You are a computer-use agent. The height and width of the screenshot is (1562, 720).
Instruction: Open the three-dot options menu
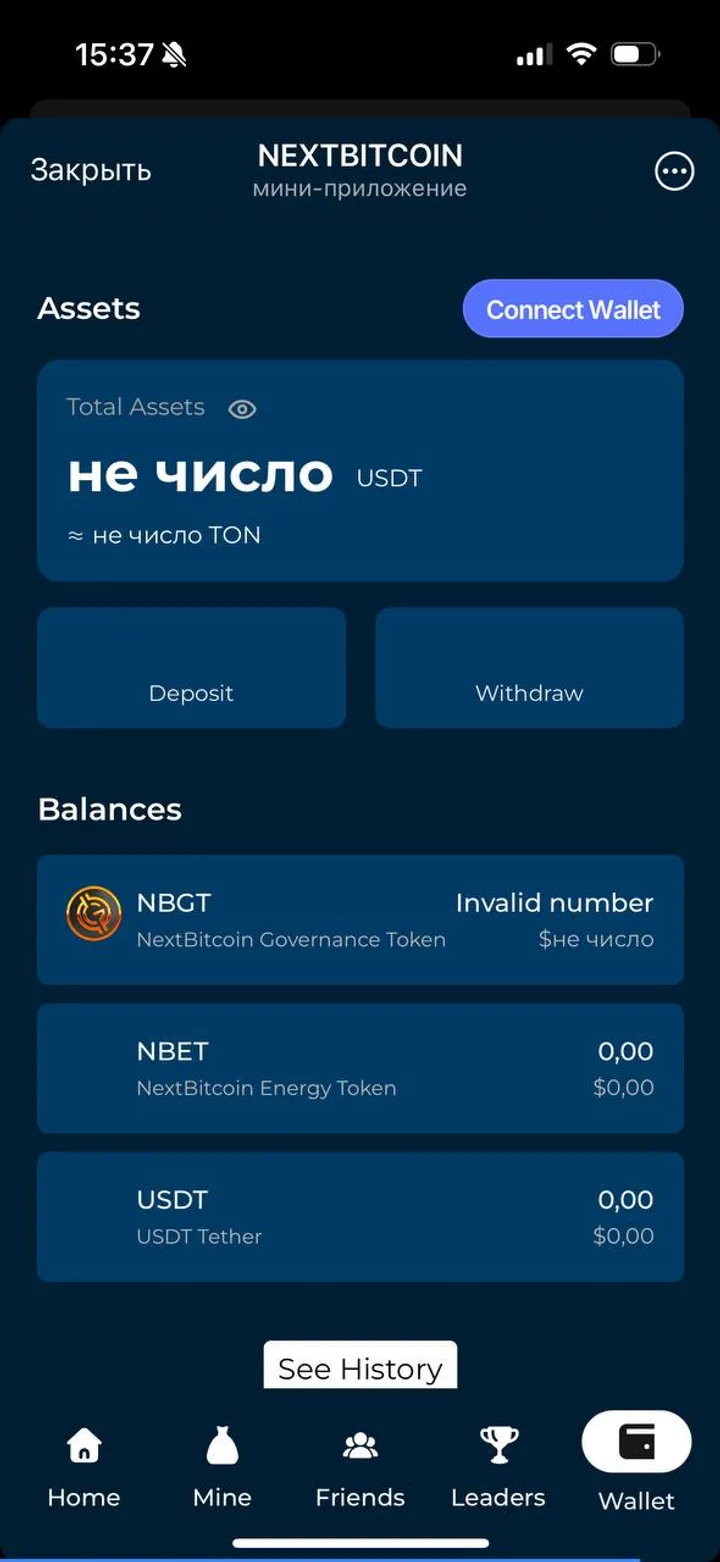[x=674, y=171]
